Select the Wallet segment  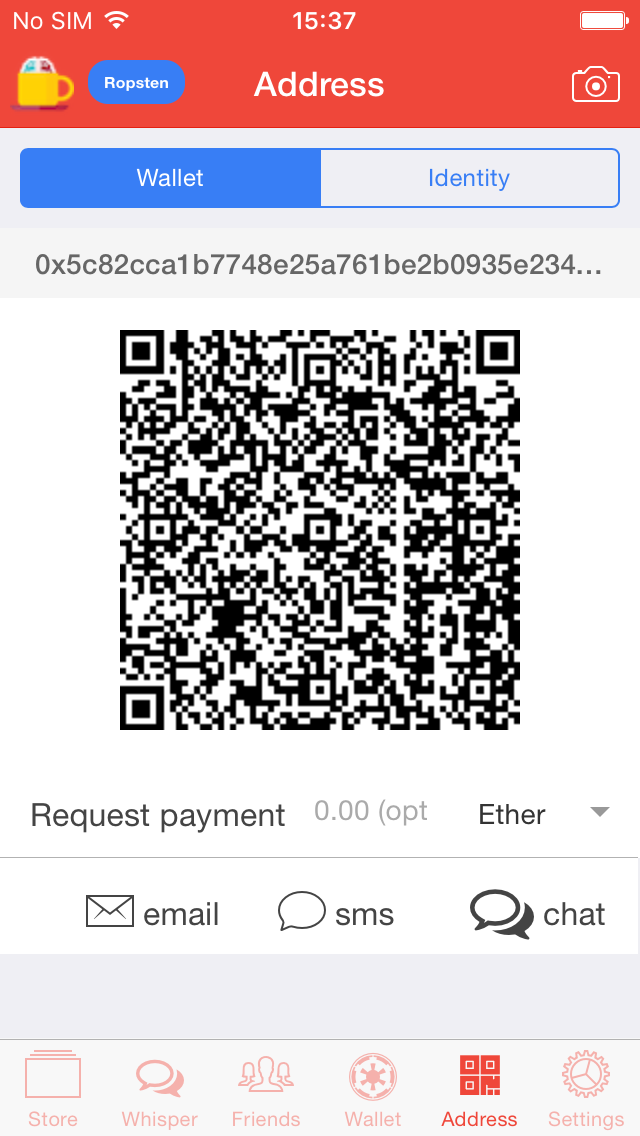(170, 178)
